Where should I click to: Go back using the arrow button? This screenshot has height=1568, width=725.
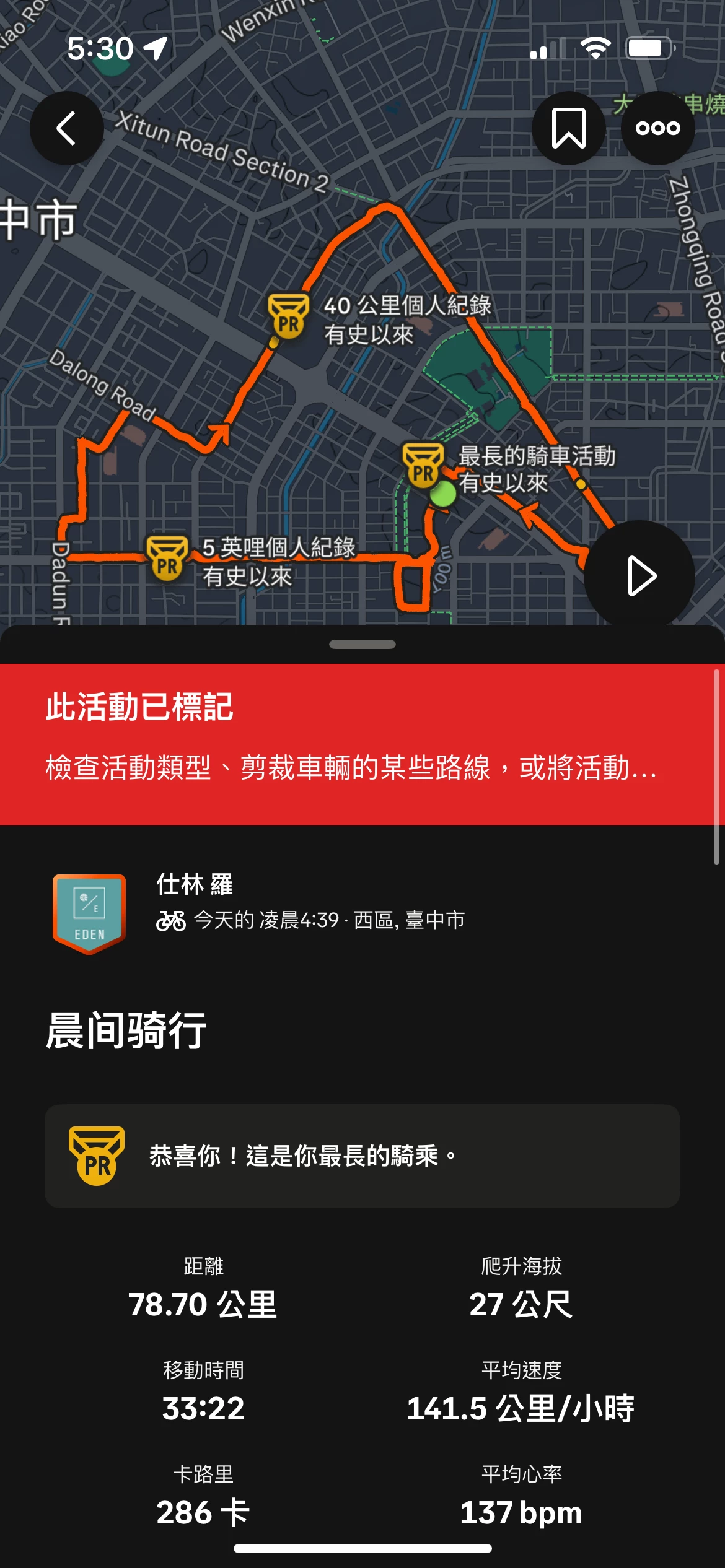point(67,128)
